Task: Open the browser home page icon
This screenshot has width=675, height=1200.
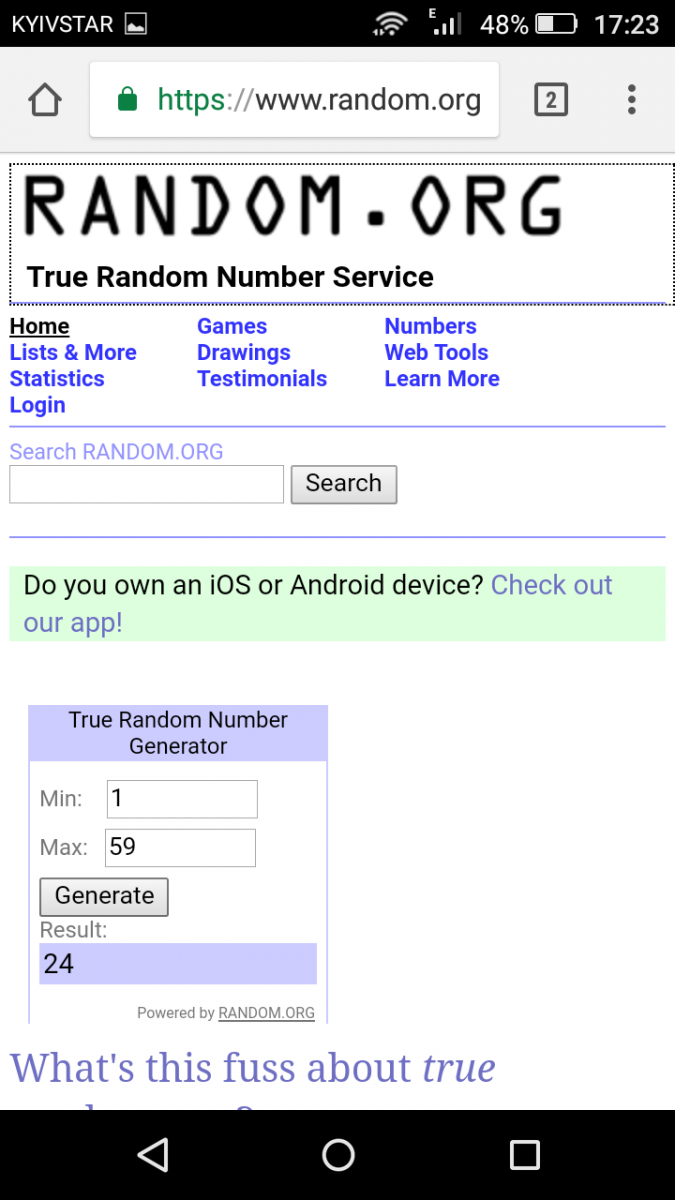Action: click(x=45, y=100)
